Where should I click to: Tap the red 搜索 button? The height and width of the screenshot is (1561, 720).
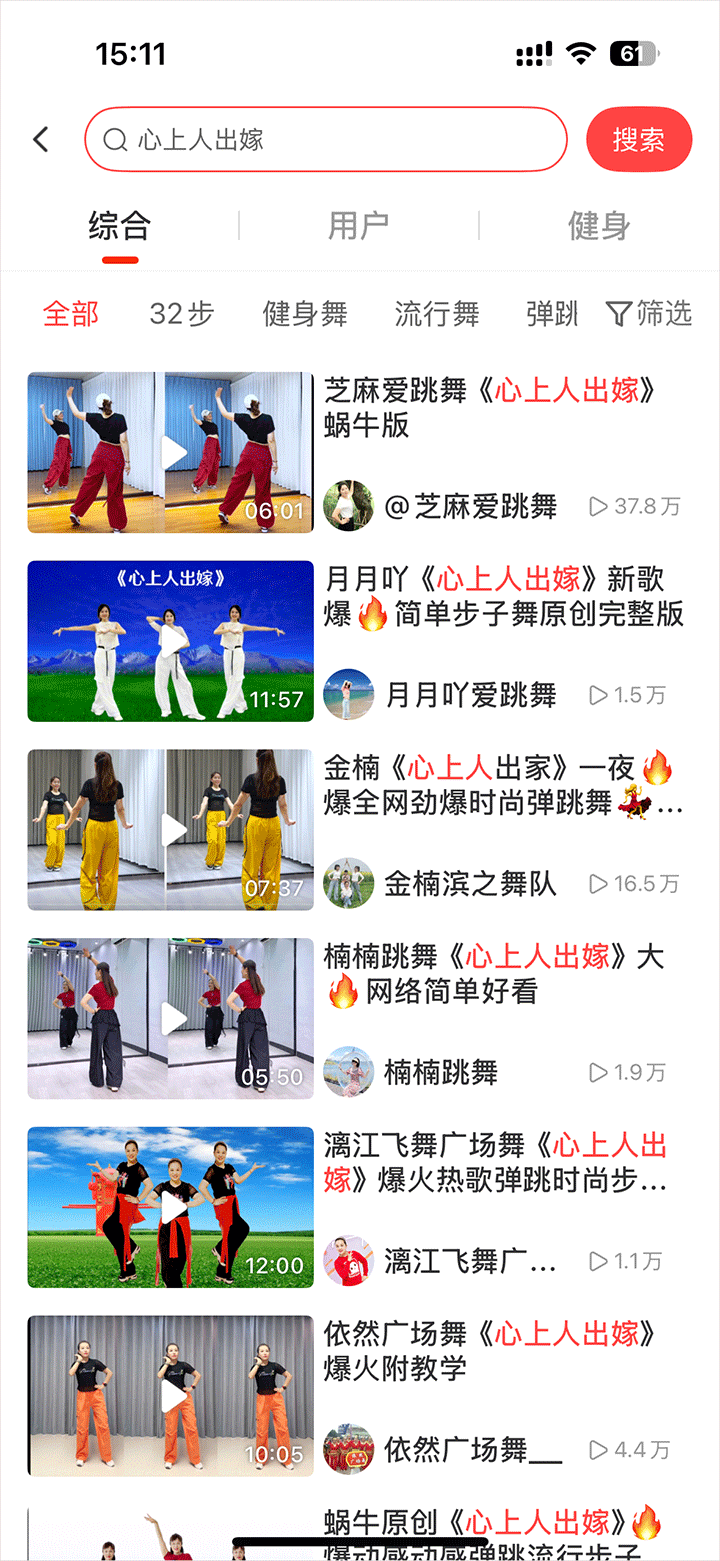point(638,139)
